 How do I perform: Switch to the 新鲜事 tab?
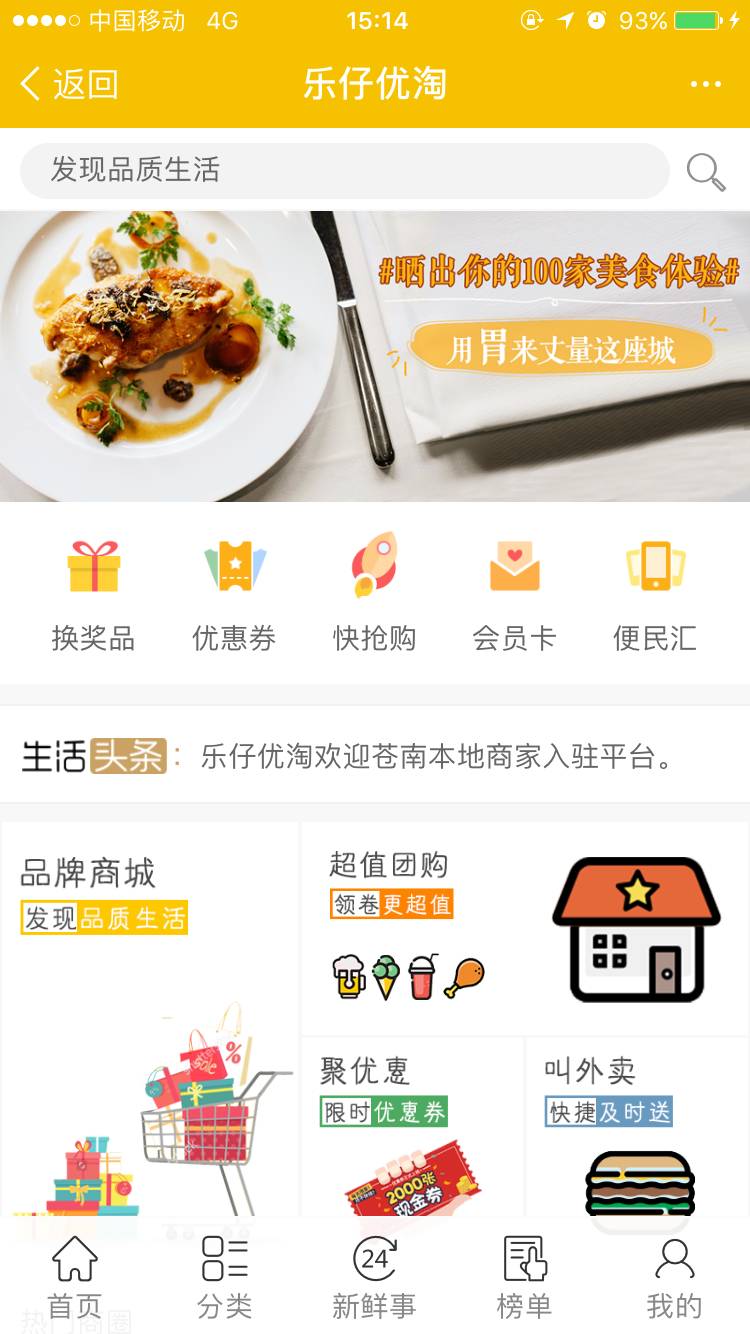(x=375, y=1277)
